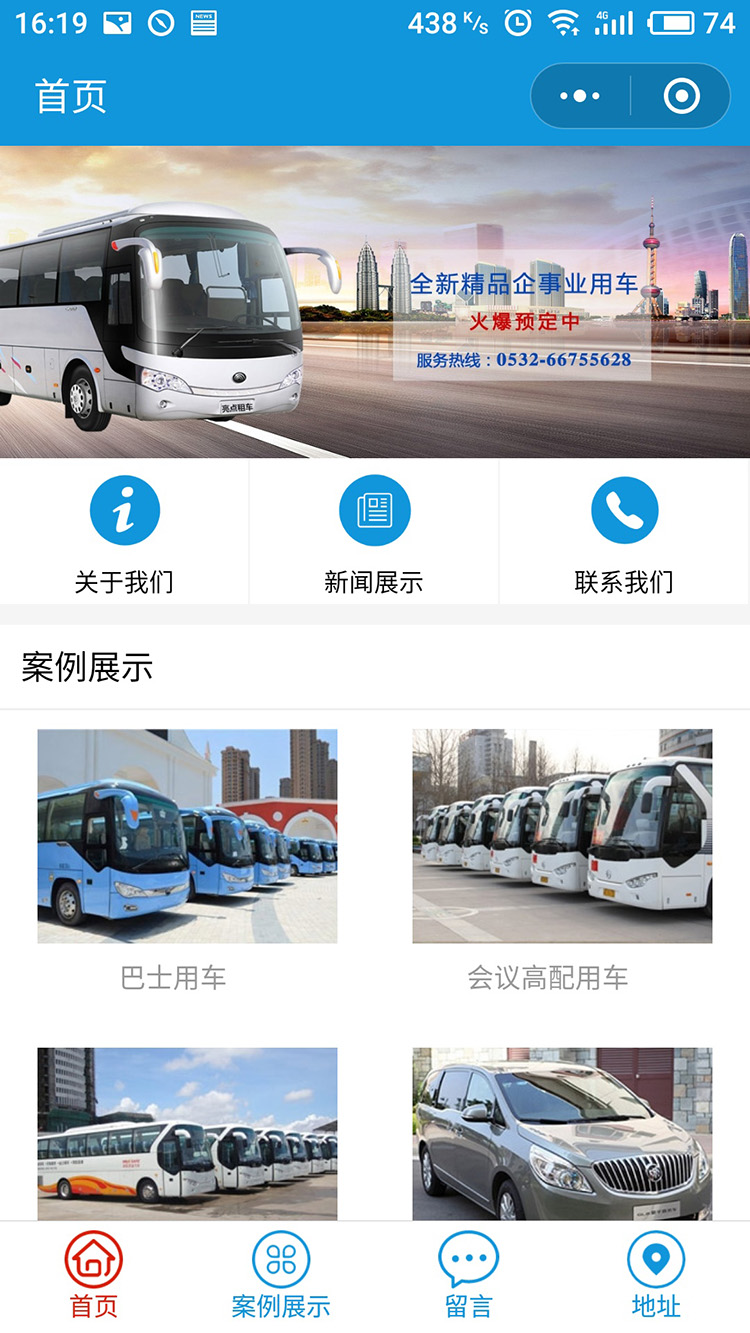750x1333 pixels.
Task: Open the 火爆预定中 banner promotion
Action: (x=525, y=324)
